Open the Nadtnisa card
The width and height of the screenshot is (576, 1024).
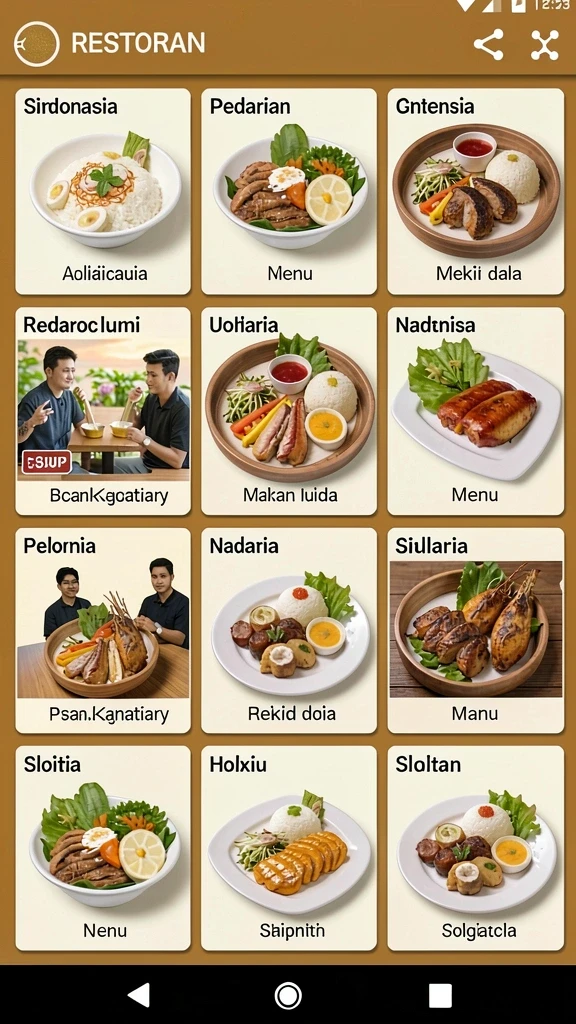pos(475,411)
